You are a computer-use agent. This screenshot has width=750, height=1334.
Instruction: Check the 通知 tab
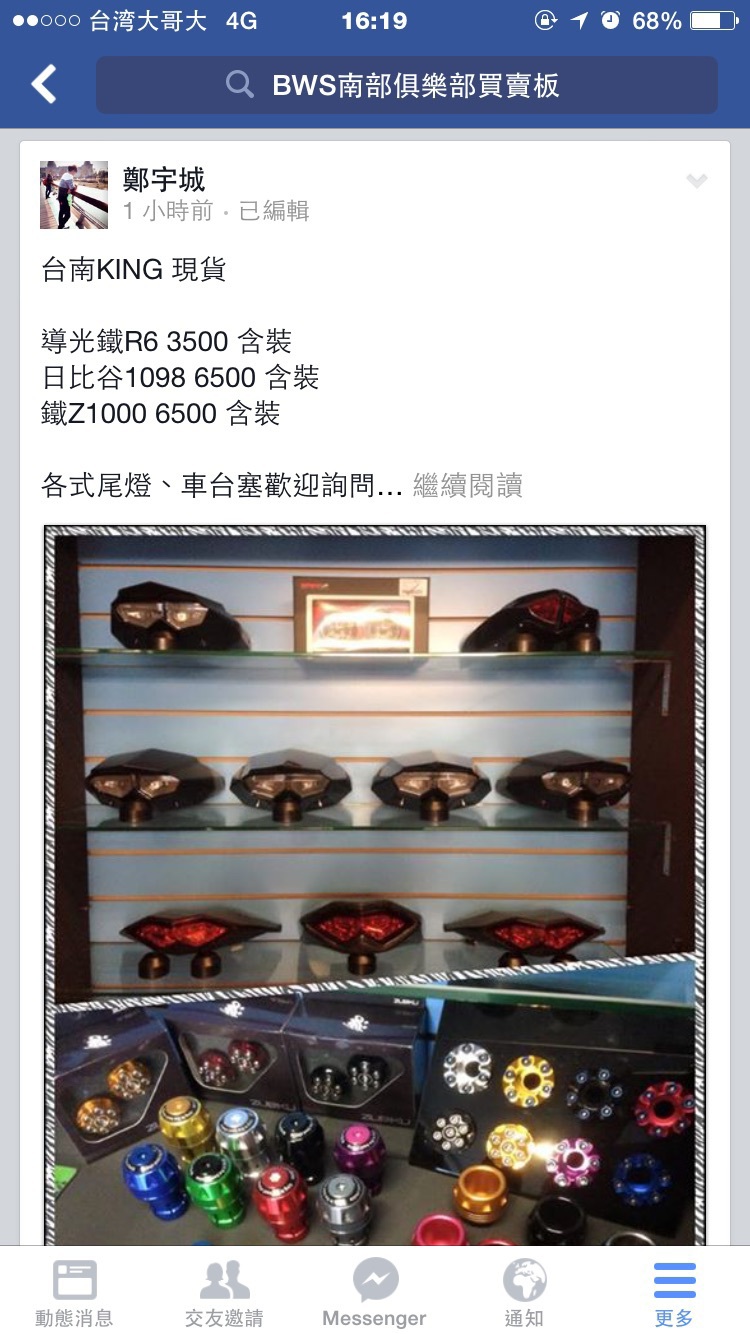click(x=524, y=1292)
